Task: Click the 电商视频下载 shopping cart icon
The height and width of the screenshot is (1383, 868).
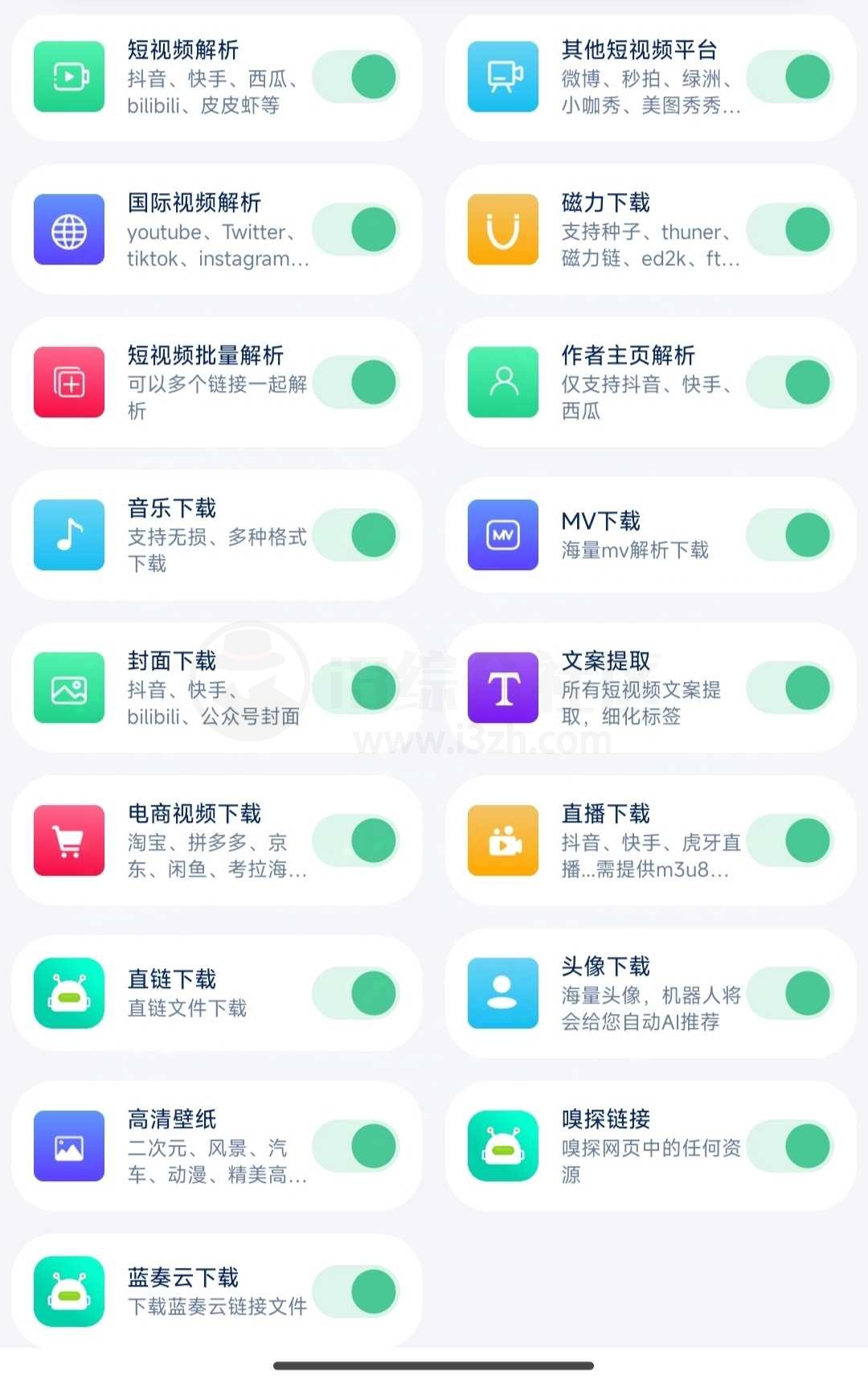Action: [68, 840]
